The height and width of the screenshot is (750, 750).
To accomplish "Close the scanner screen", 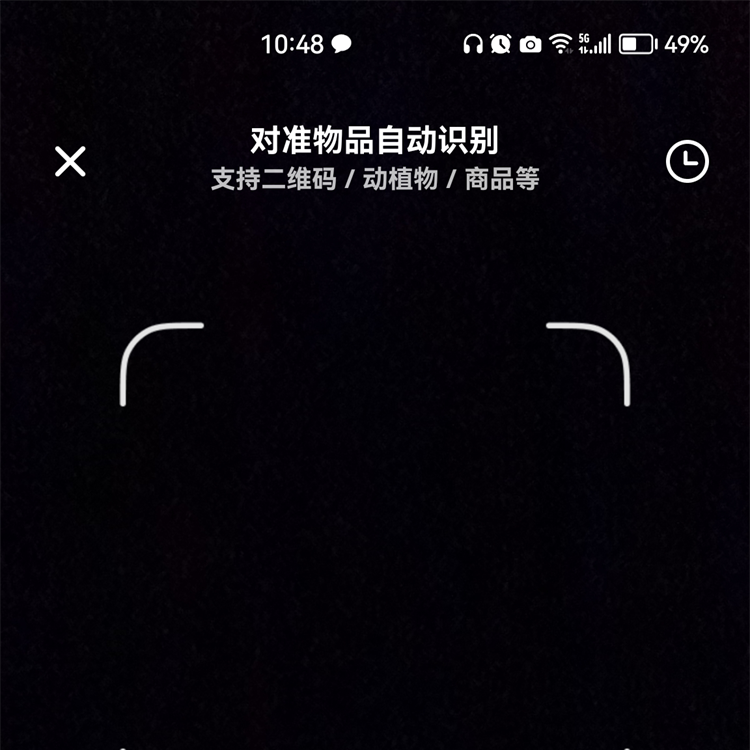I will click(70, 162).
